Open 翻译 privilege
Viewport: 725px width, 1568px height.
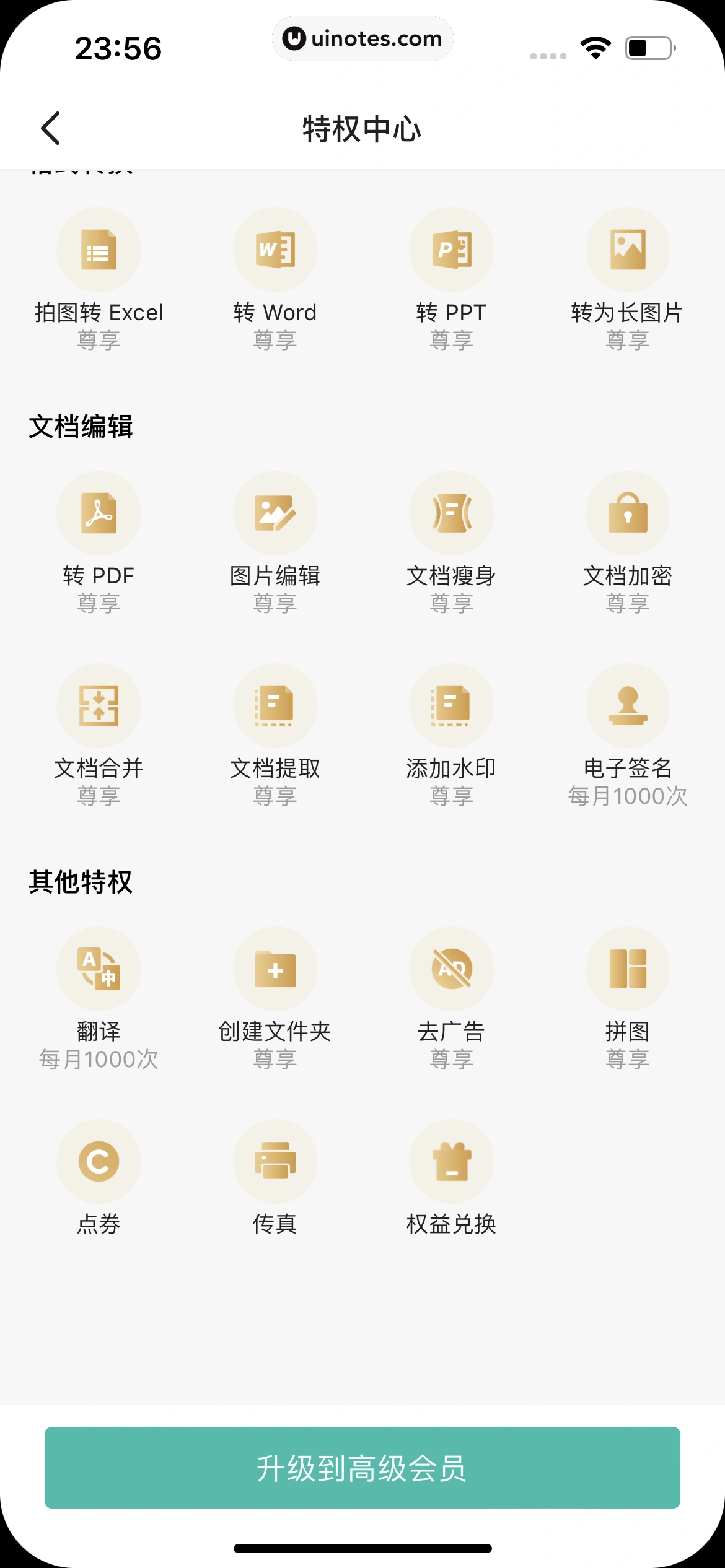tap(99, 969)
